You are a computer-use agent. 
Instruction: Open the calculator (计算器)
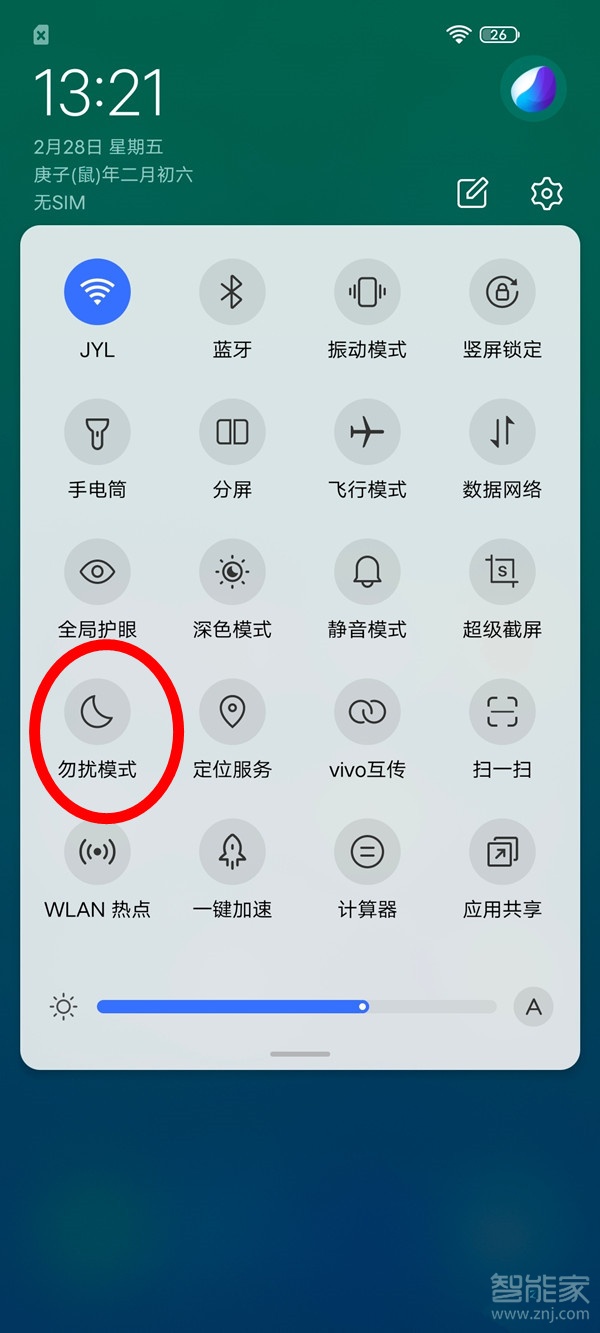pyautogui.click(x=367, y=852)
